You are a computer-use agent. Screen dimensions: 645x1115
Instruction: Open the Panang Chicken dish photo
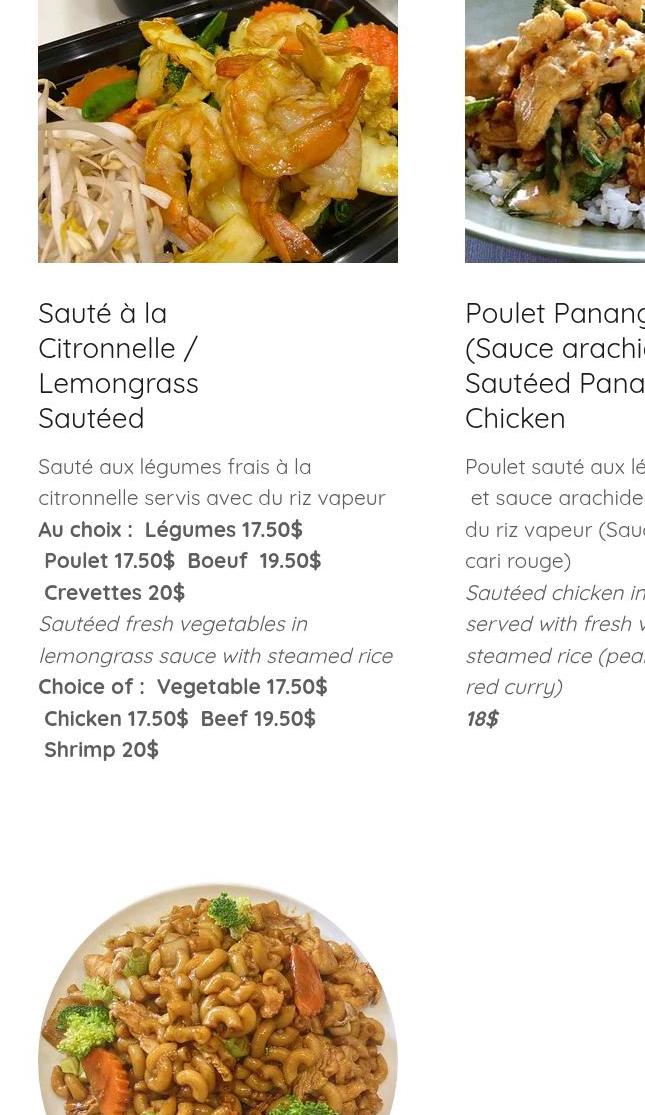tap(555, 131)
